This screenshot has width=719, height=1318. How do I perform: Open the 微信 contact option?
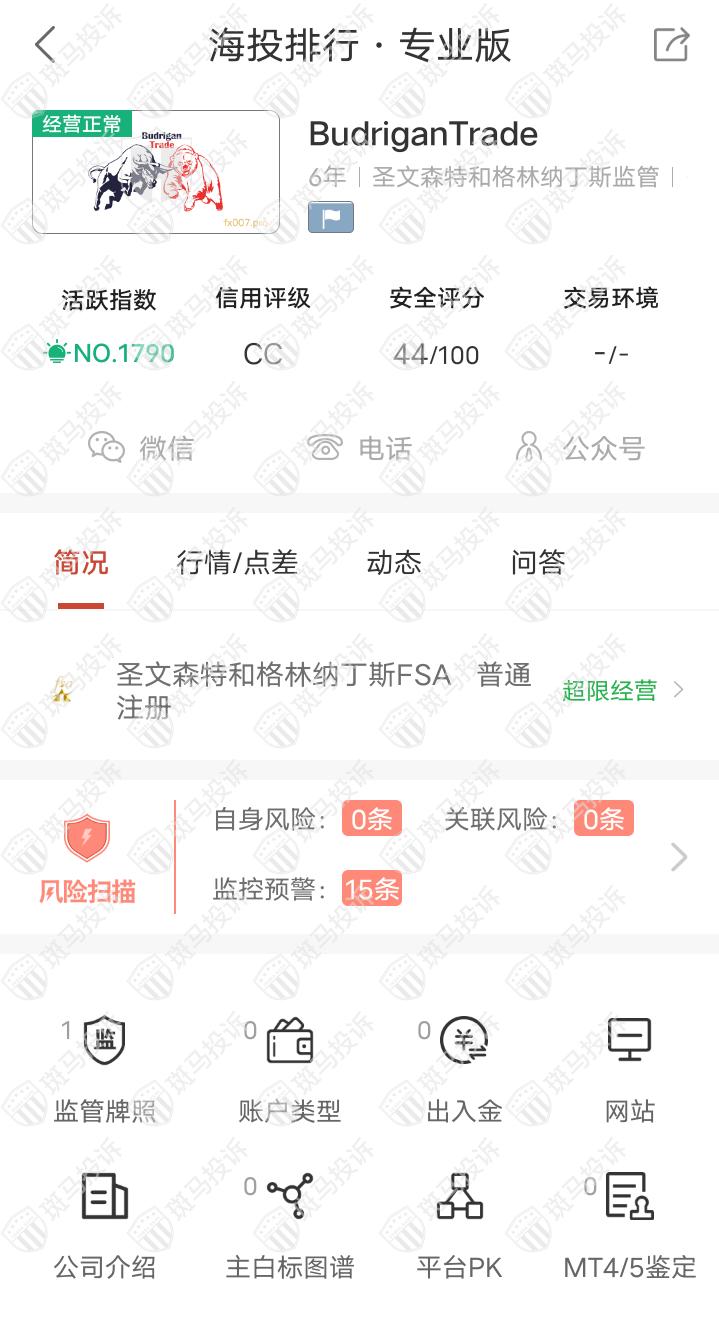(141, 448)
